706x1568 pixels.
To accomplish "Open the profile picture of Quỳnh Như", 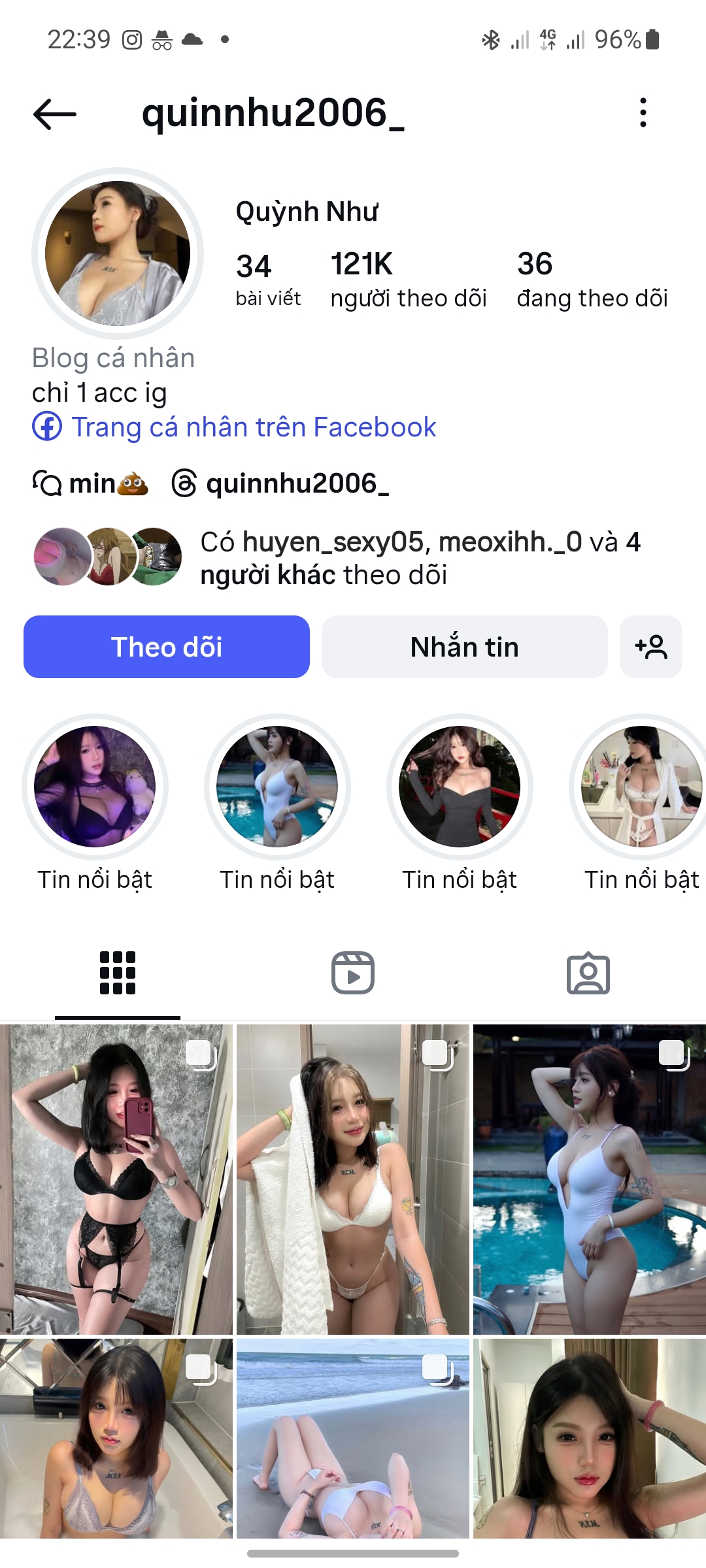I will 118,253.
